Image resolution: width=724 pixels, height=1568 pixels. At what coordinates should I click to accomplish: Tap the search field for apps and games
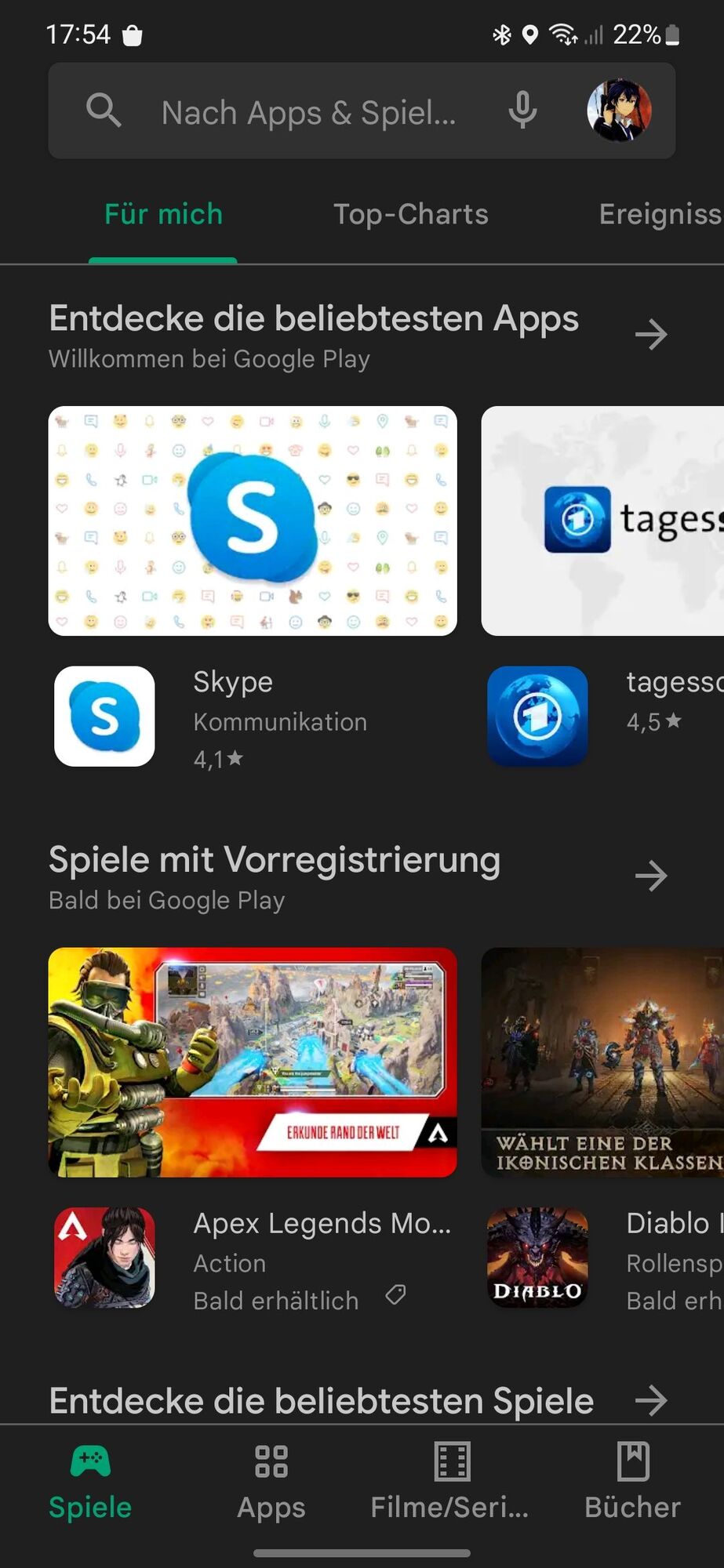307,112
